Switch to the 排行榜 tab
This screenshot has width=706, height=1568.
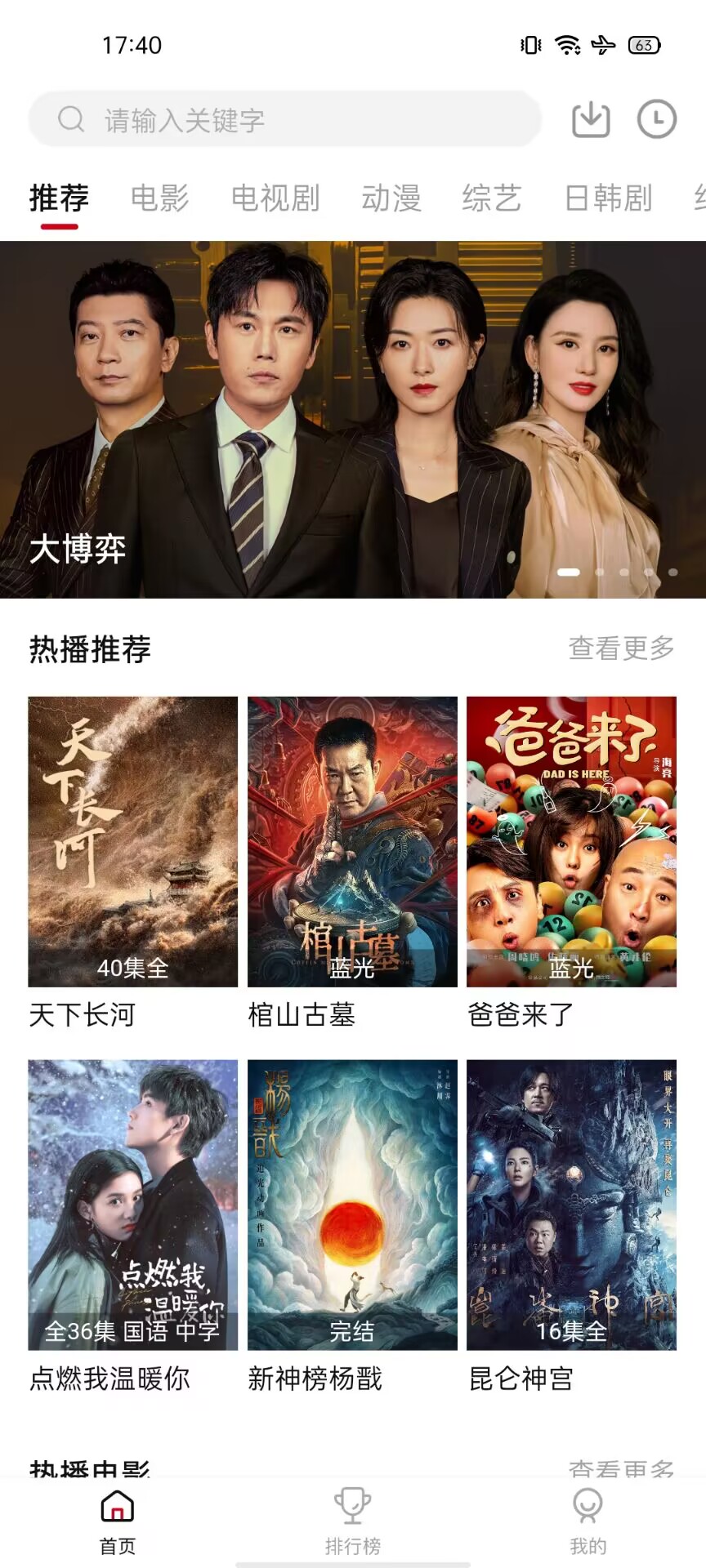[352, 1521]
